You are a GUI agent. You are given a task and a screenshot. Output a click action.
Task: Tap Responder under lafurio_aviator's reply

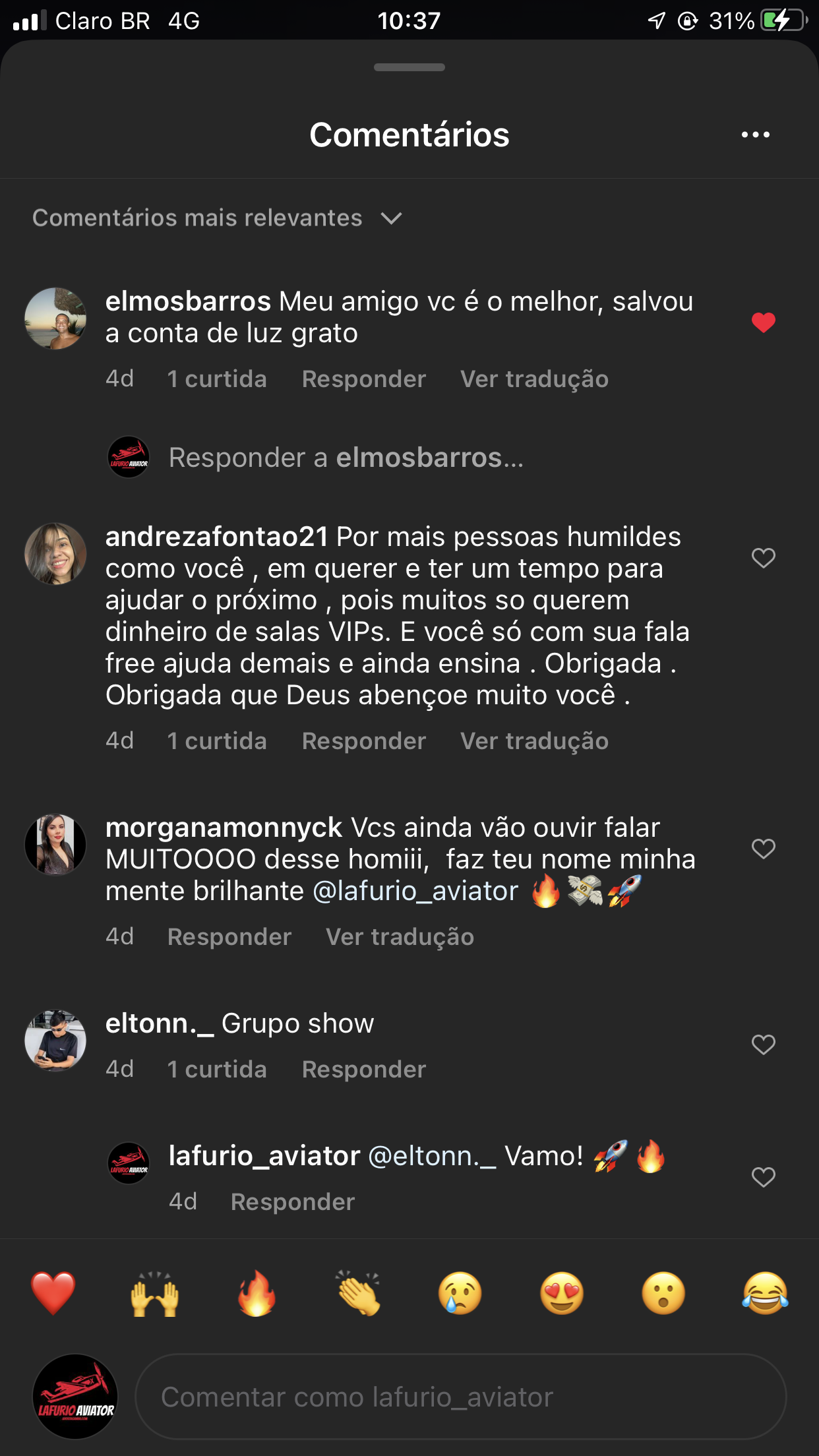pyautogui.click(x=292, y=1202)
